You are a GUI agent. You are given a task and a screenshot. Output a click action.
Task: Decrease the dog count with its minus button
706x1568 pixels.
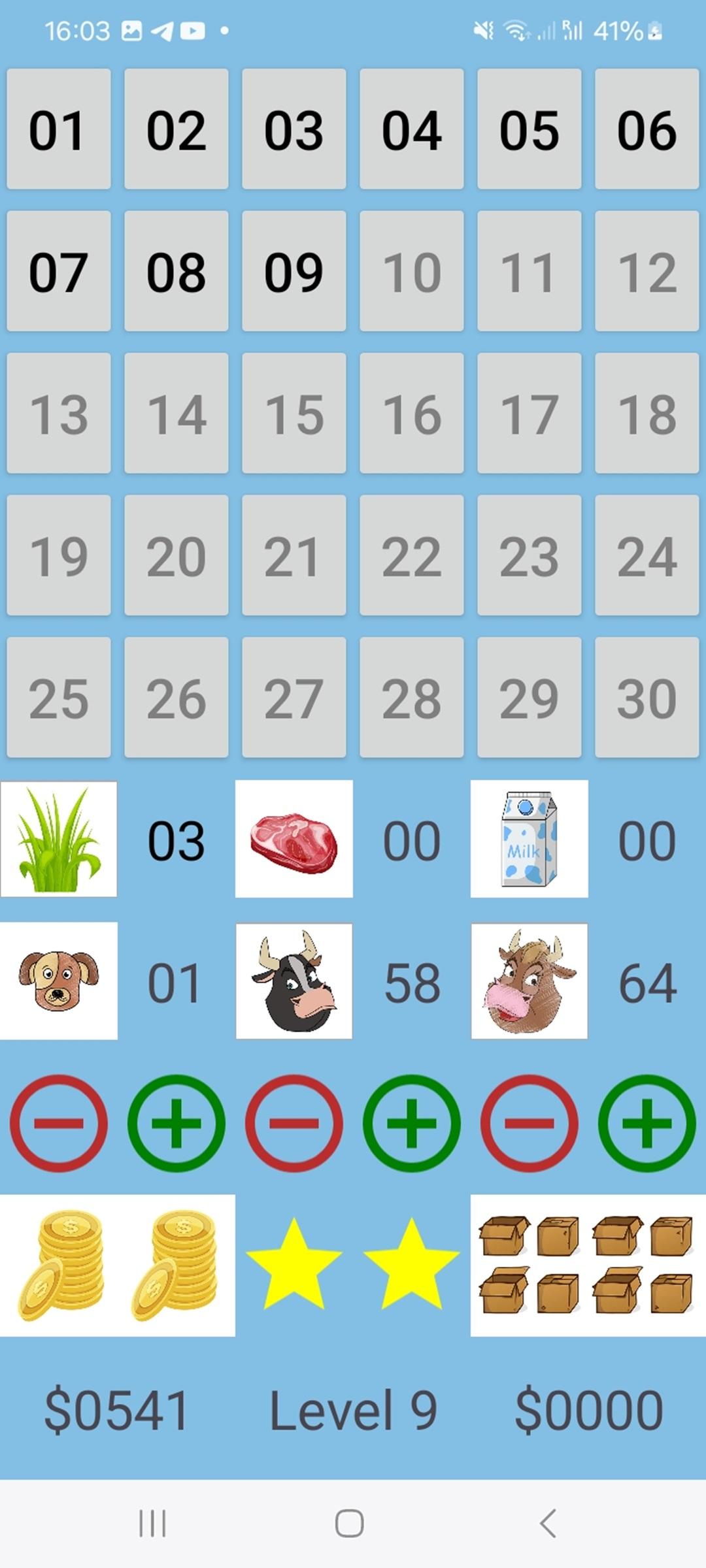59,1123
